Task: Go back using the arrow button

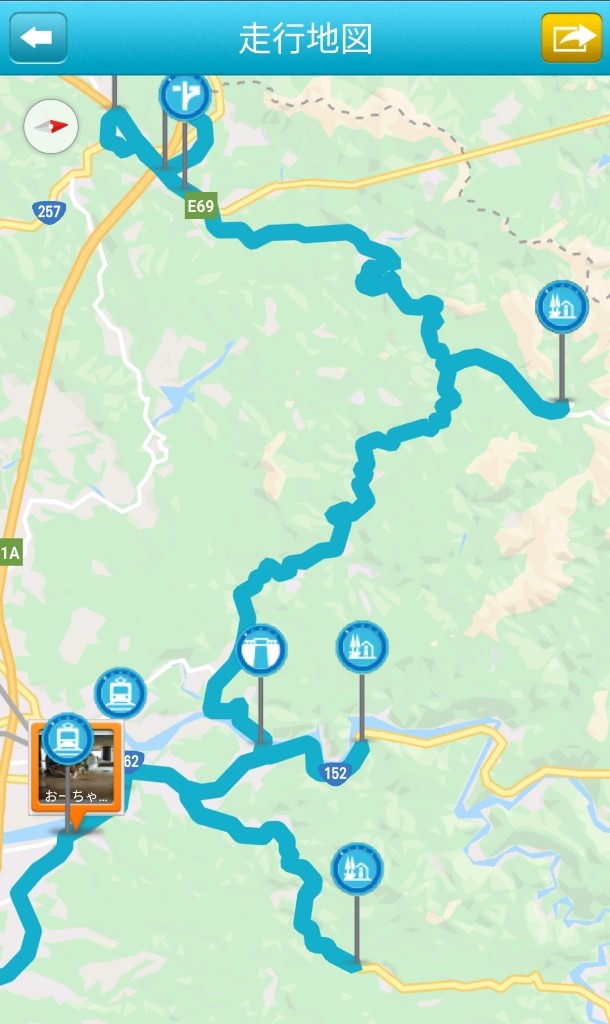Action: pyautogui.click(x=38, y=37)
